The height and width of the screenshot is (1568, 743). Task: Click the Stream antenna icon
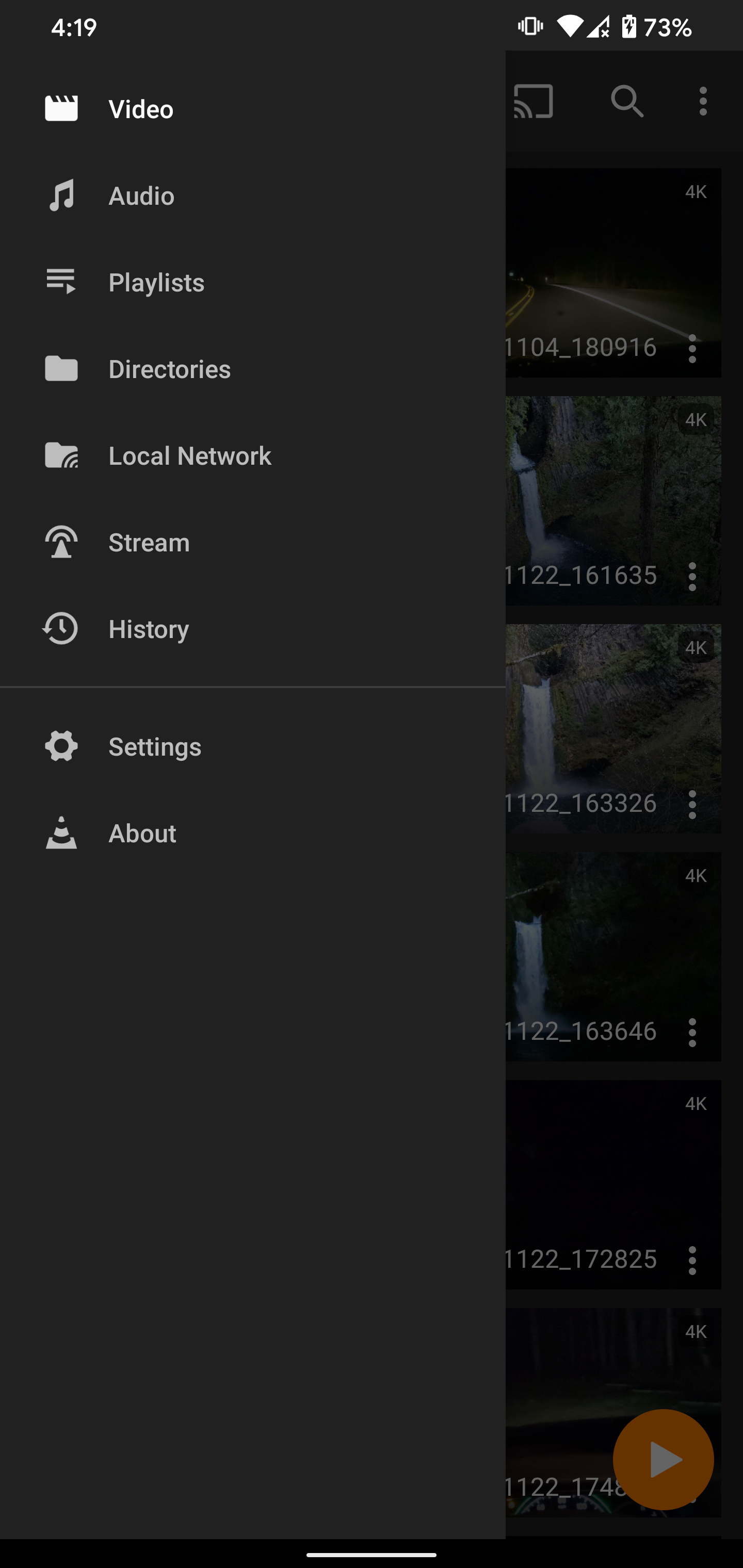[x=61, y=542]
